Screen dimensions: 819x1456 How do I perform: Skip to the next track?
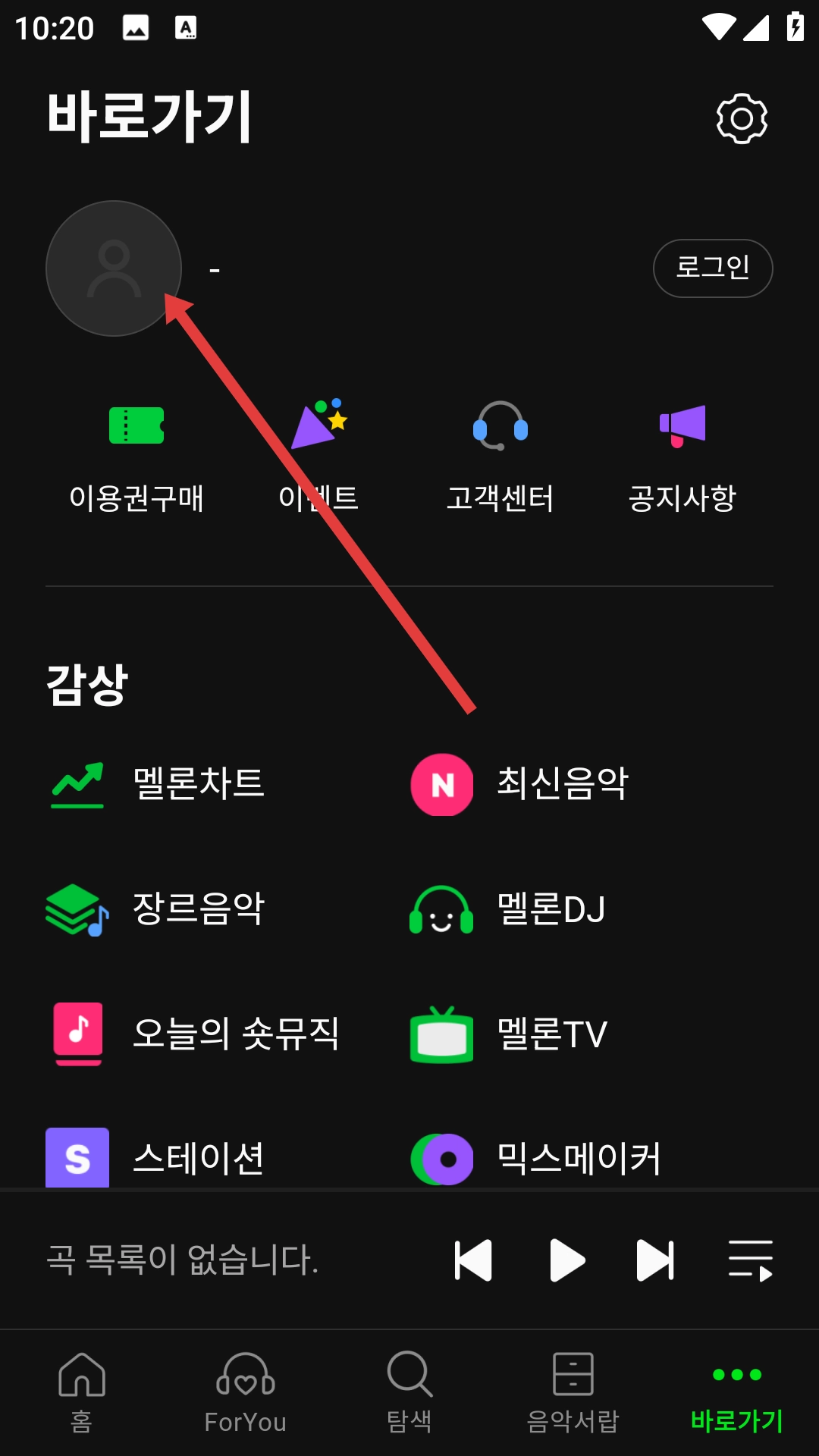pyautogui.click(x=655, y=1260)
